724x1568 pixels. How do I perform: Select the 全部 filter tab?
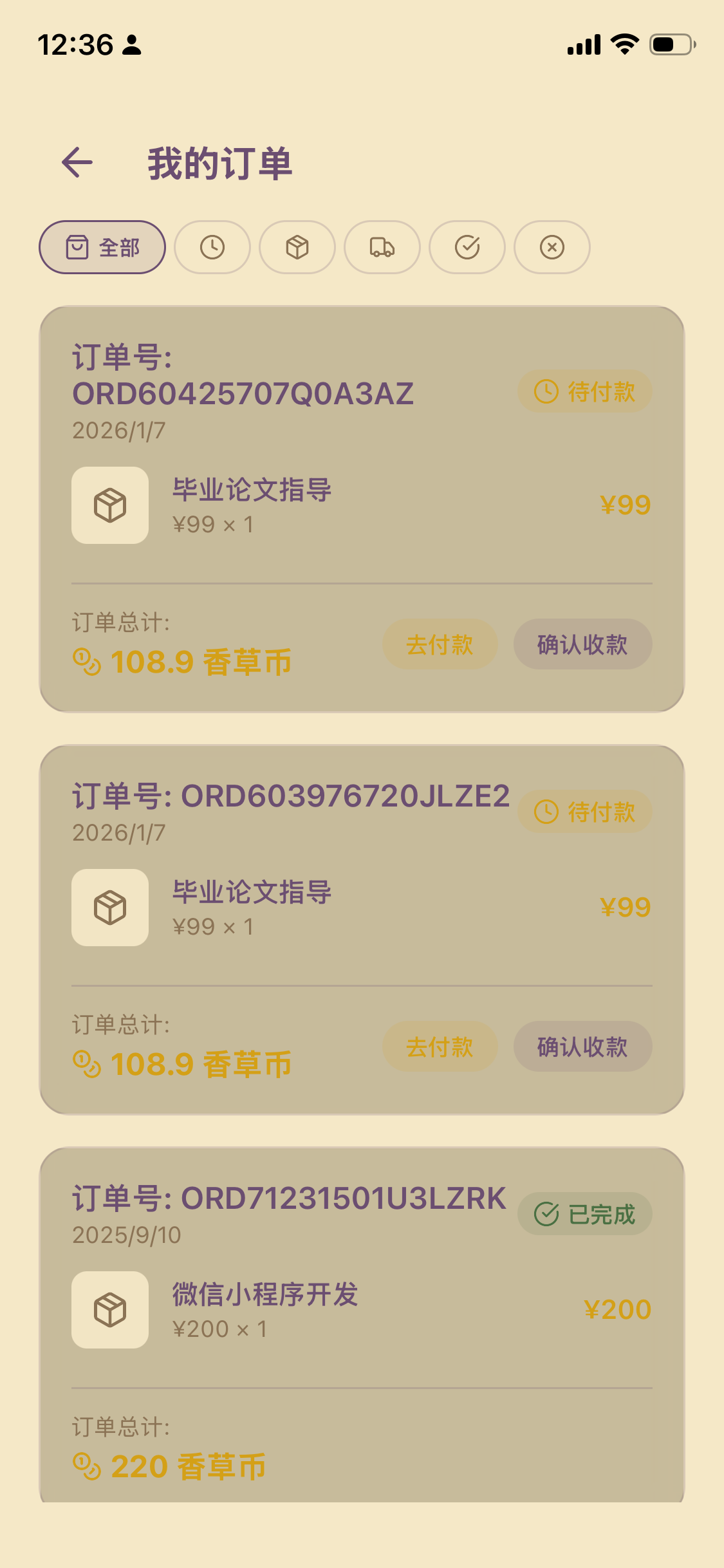(102, 247)
